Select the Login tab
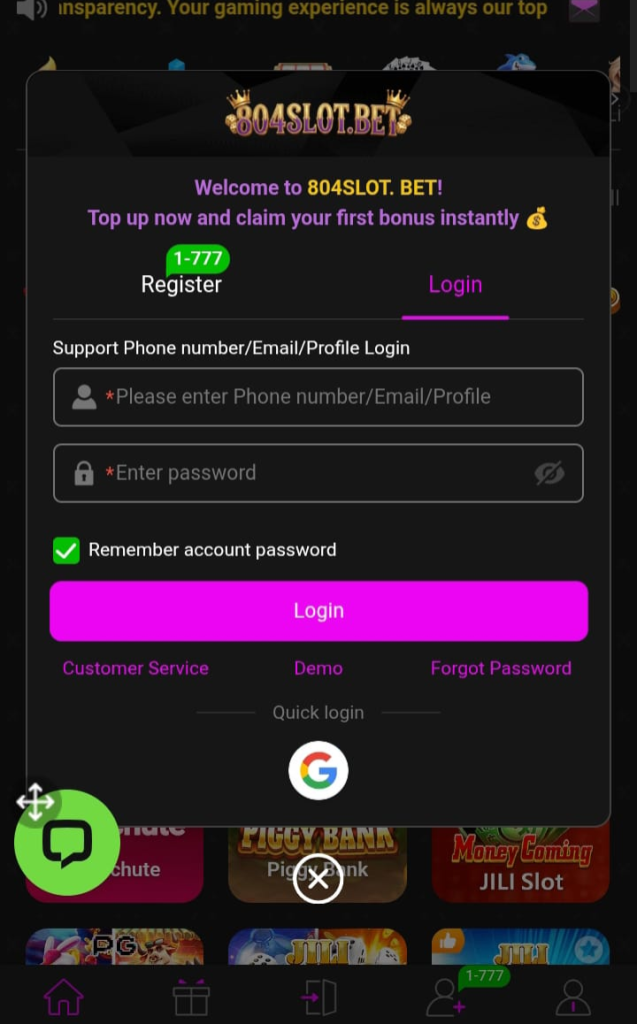This screenshot has width=637, height=1024. tap(455, 284)
